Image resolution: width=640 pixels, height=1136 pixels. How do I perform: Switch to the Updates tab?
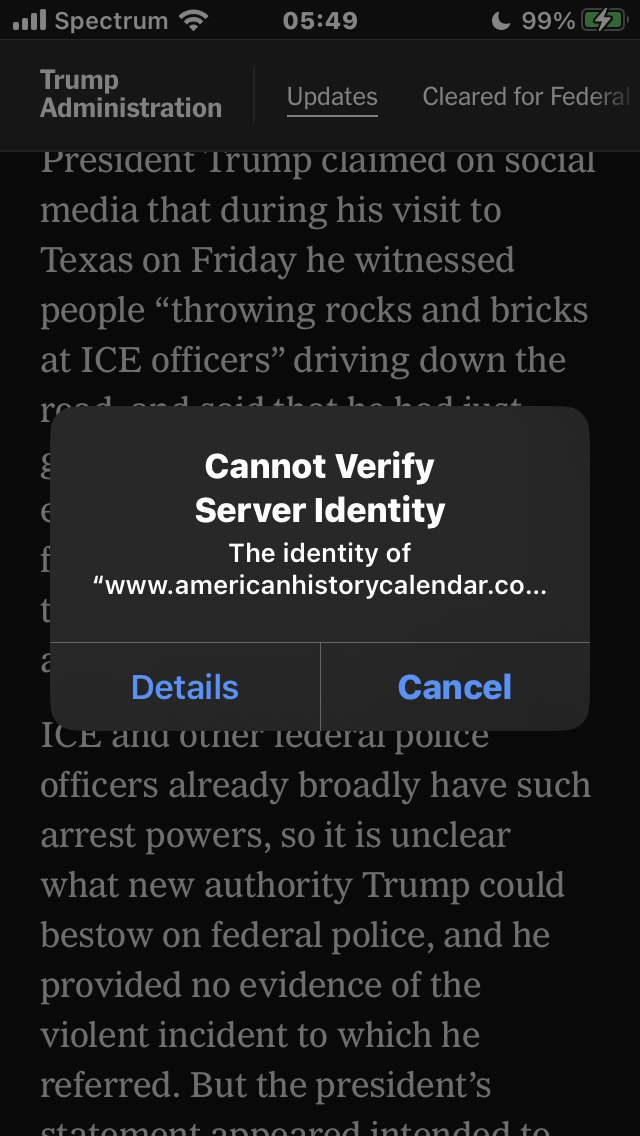click(332, 97)
